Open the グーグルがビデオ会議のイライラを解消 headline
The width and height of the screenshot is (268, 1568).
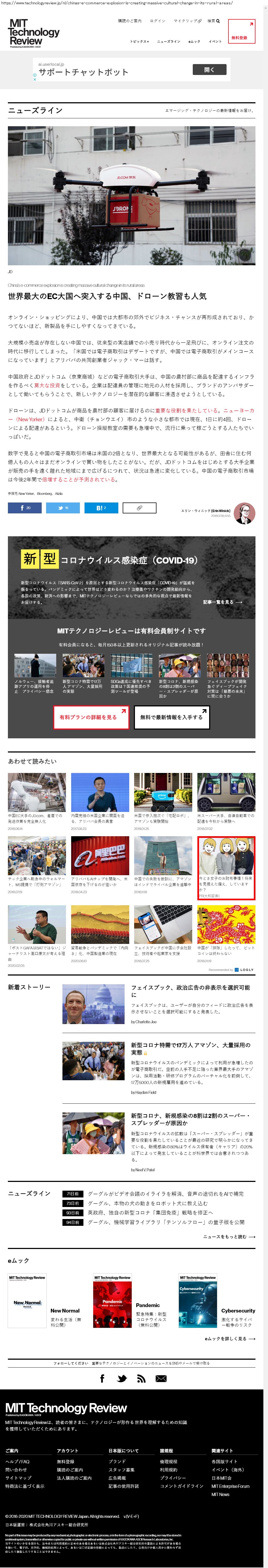click(164, 1194)
